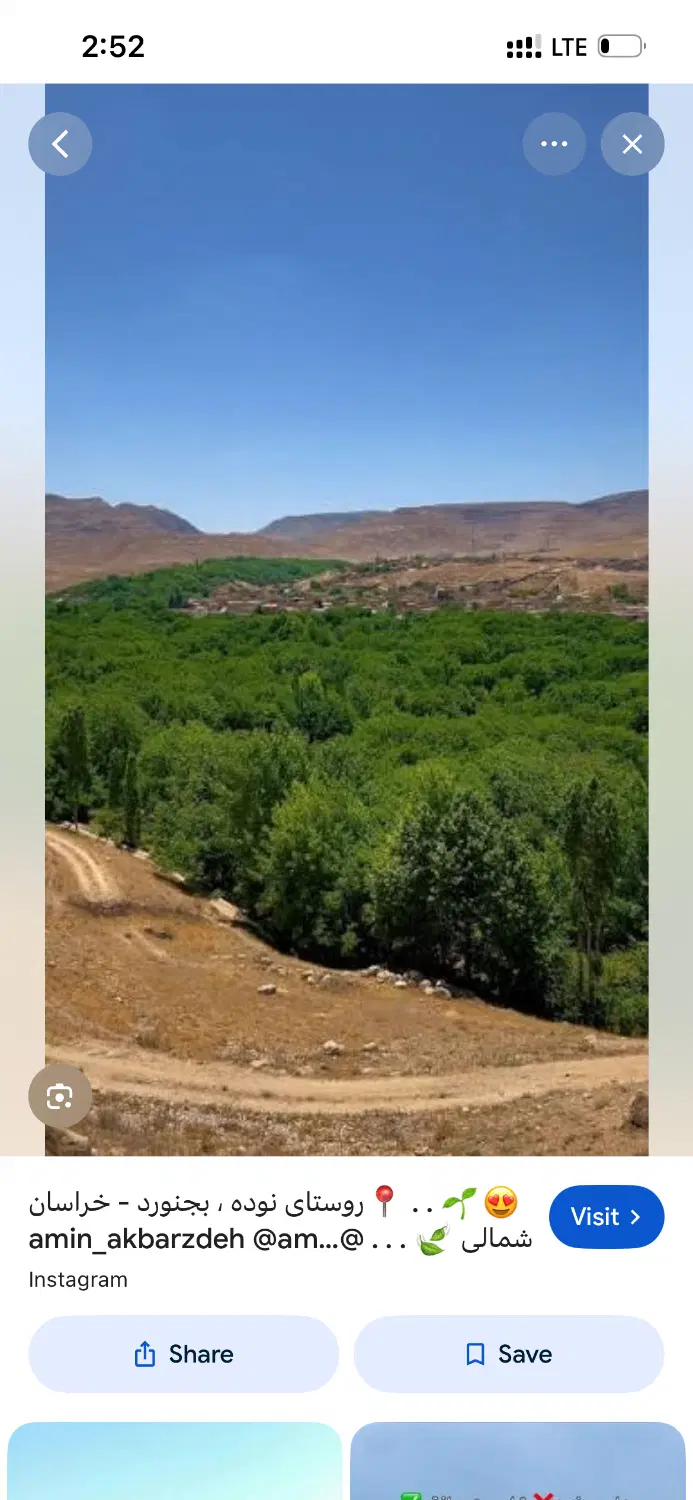Go back using the arrow button

click(x=60, y=144)
